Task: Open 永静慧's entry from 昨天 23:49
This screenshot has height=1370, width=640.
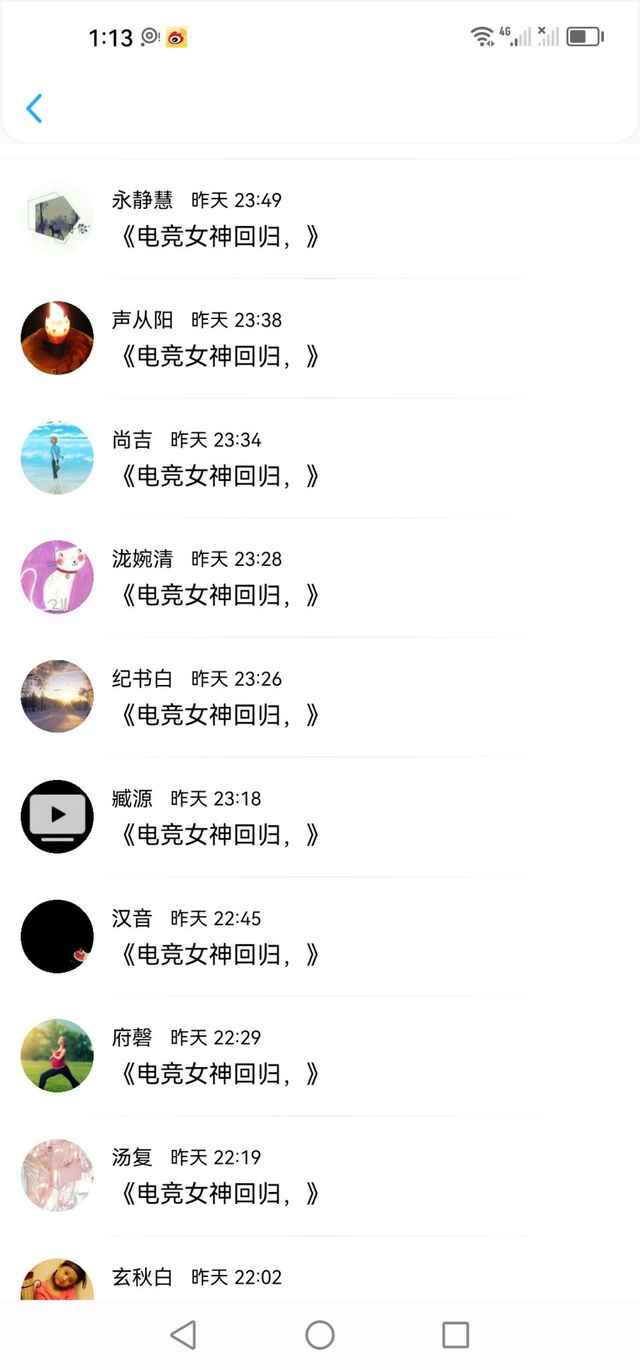Action: tap(320, 218)
